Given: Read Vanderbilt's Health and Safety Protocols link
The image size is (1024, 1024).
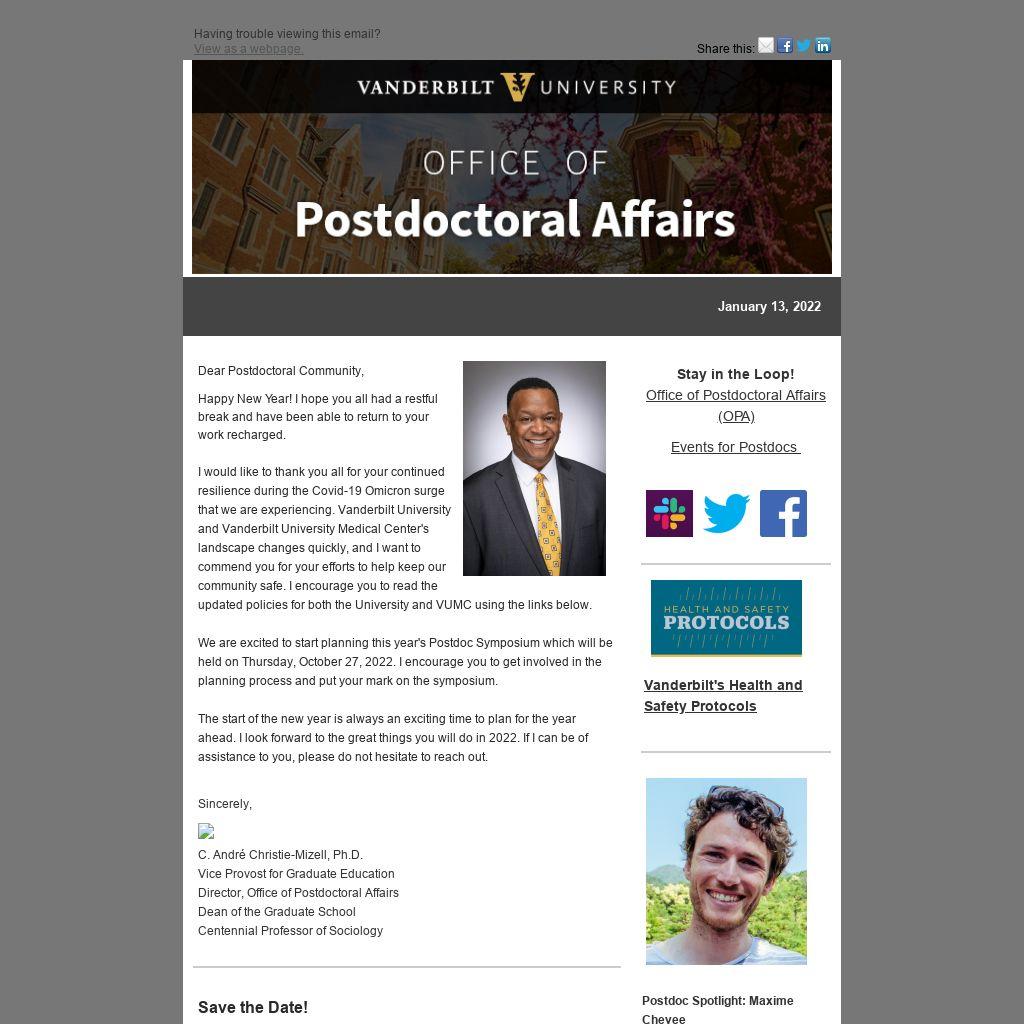Looking at the screenshot, I should [723, 695].
